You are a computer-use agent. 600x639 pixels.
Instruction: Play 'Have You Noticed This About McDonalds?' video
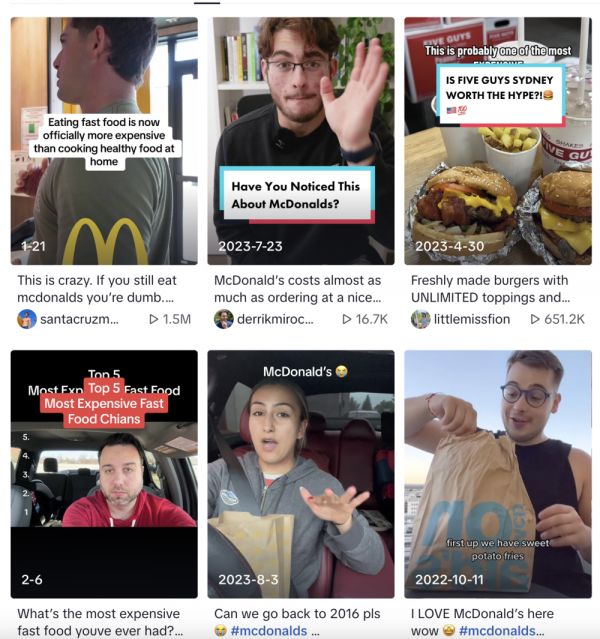pos(301,140)
